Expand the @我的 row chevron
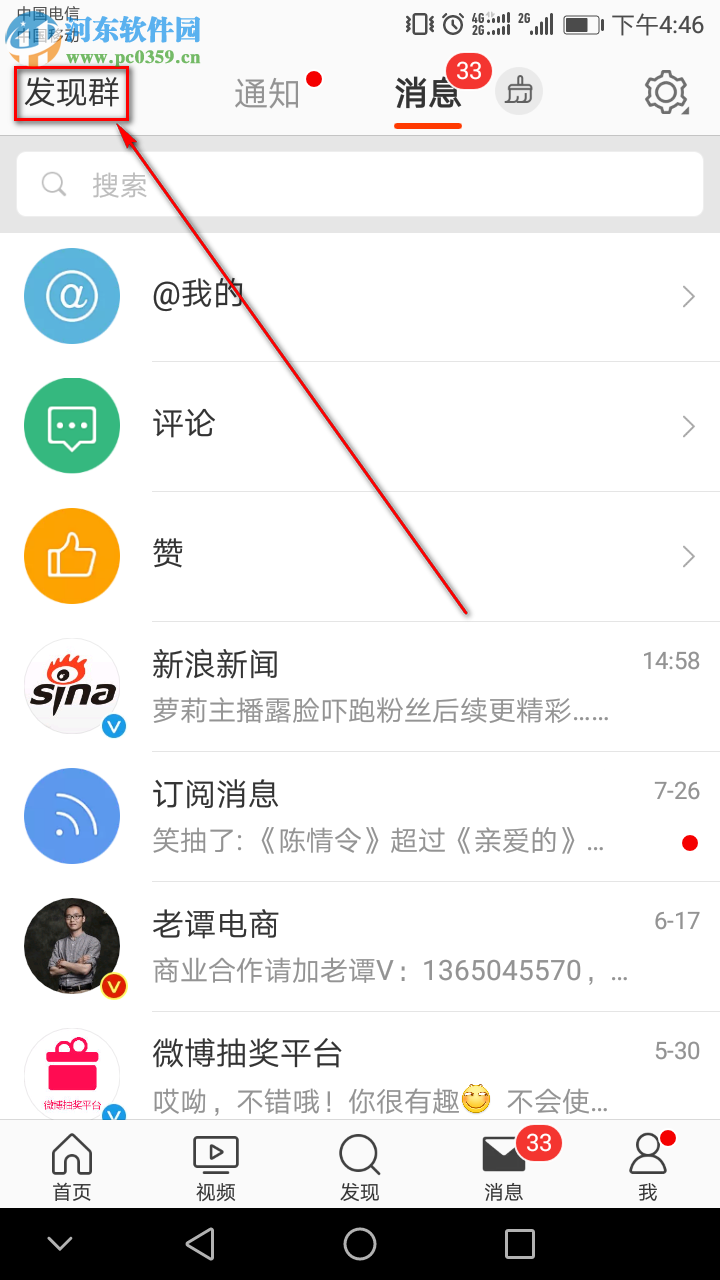720x1280 pixels. [x=688, y=296]
